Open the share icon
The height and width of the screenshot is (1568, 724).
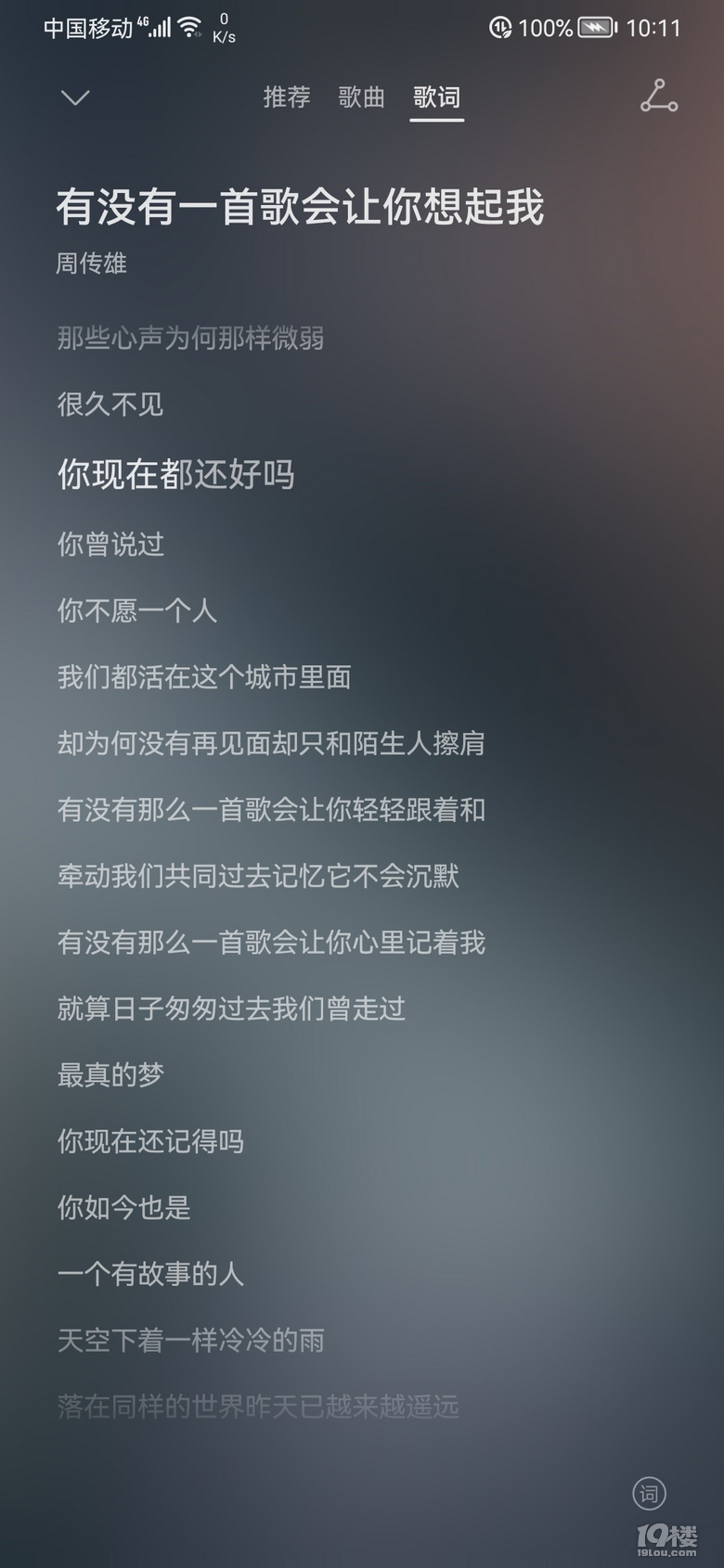click(659, 96)
